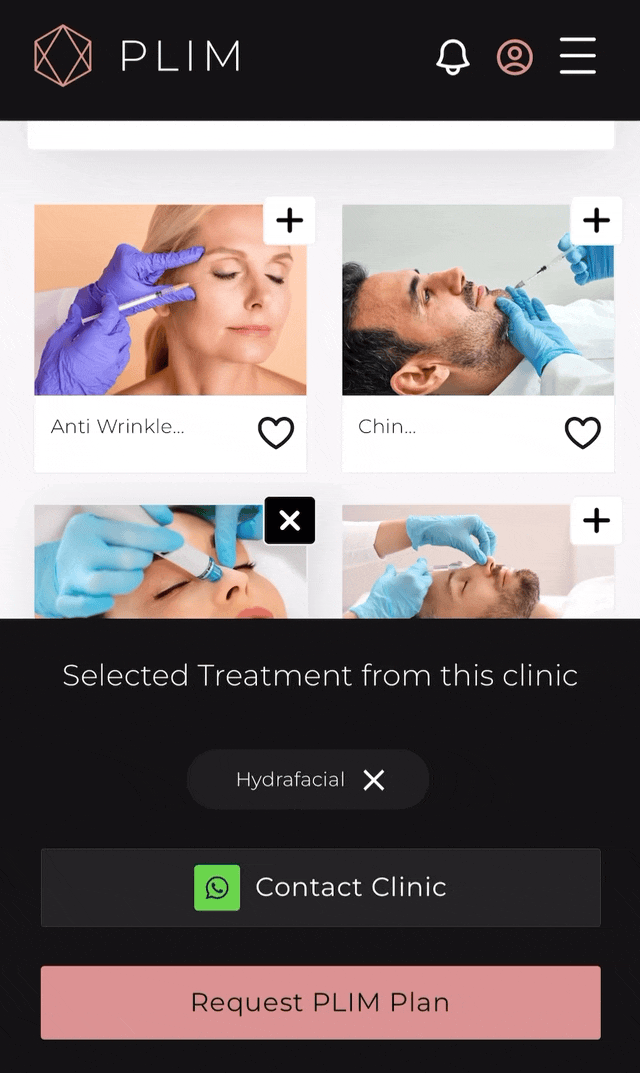
Task: Add Anti Wrinkle treatment with plus icon
Action: tap(289, 221)
